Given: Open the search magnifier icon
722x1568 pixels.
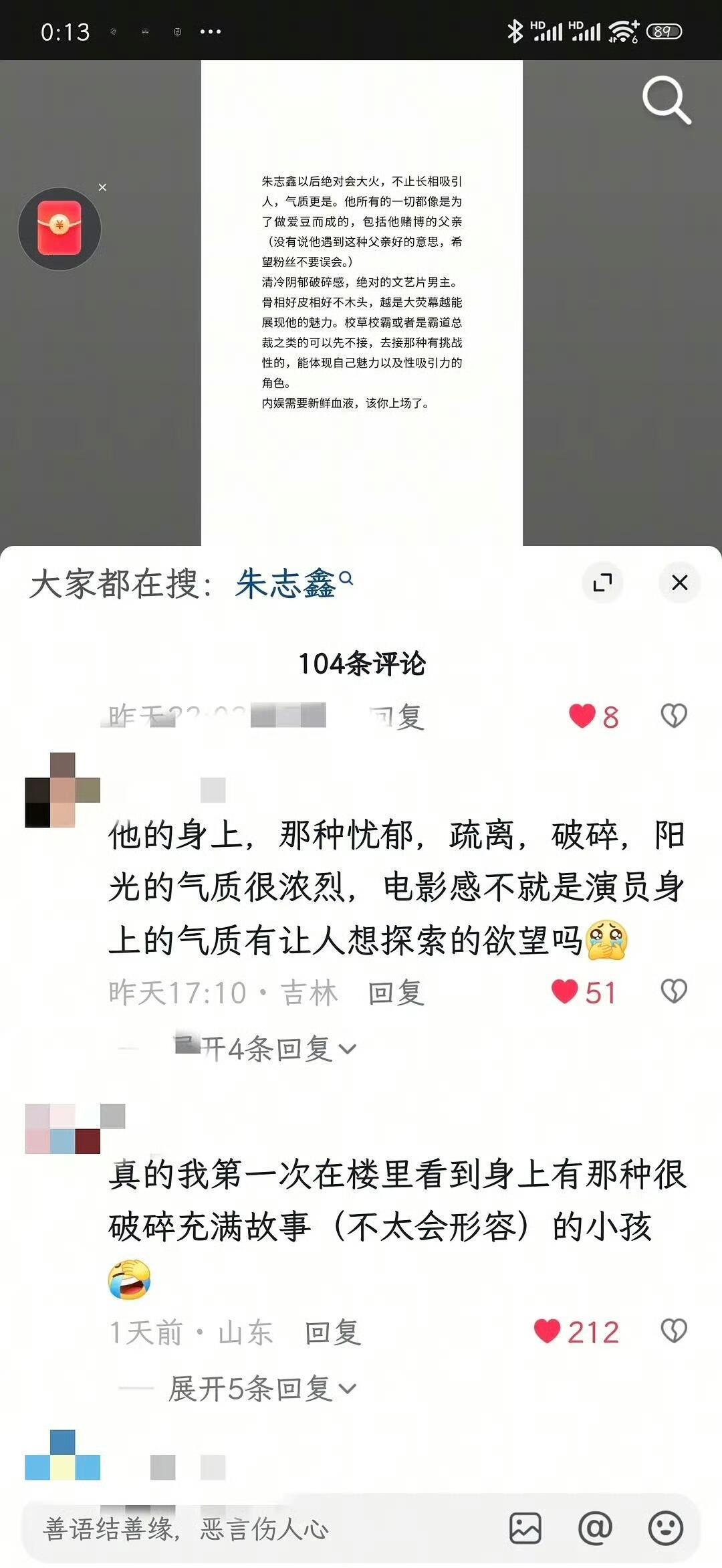Looking at the screenshot, I should (x=667, y=100).
